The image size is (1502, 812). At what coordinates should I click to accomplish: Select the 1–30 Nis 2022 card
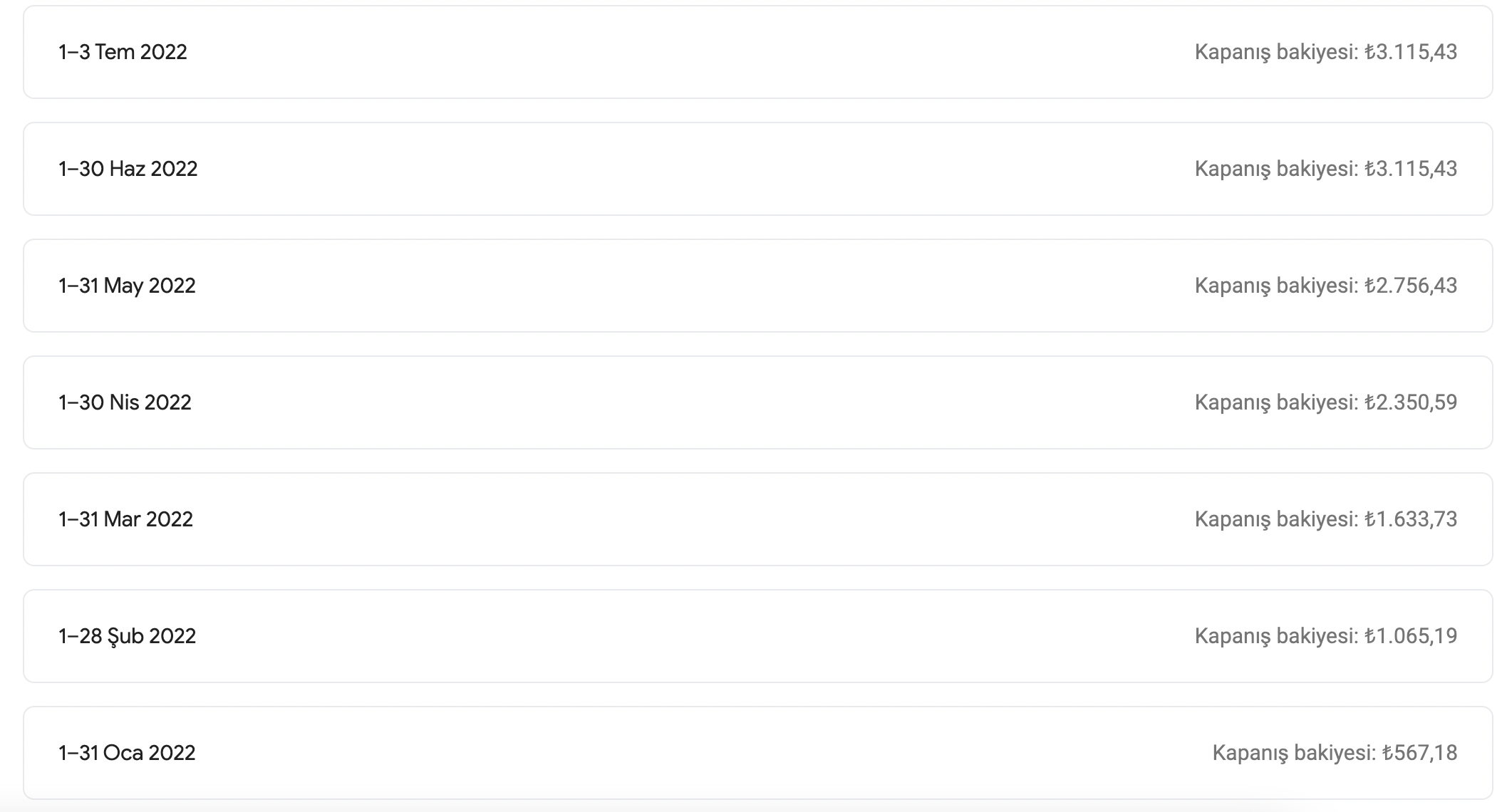click(757, 402)
